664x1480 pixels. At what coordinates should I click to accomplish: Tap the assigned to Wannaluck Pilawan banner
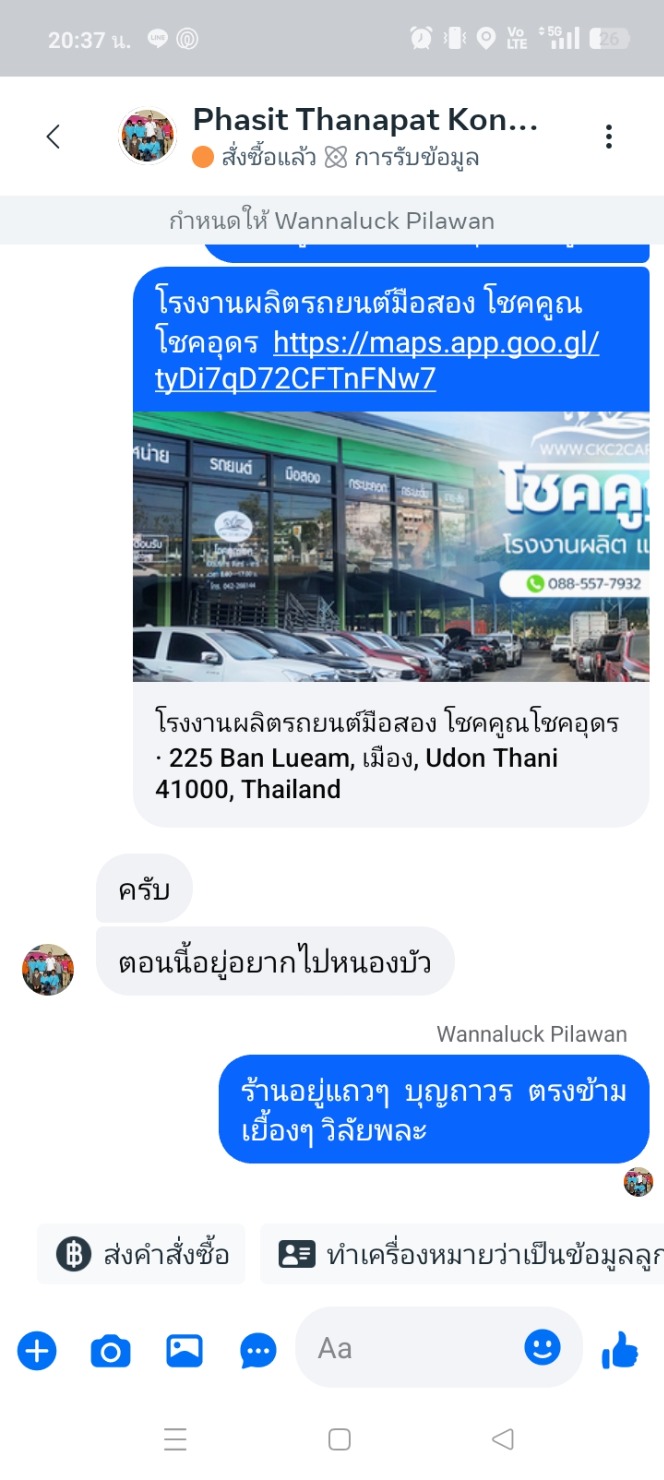[x=332, y=221]
